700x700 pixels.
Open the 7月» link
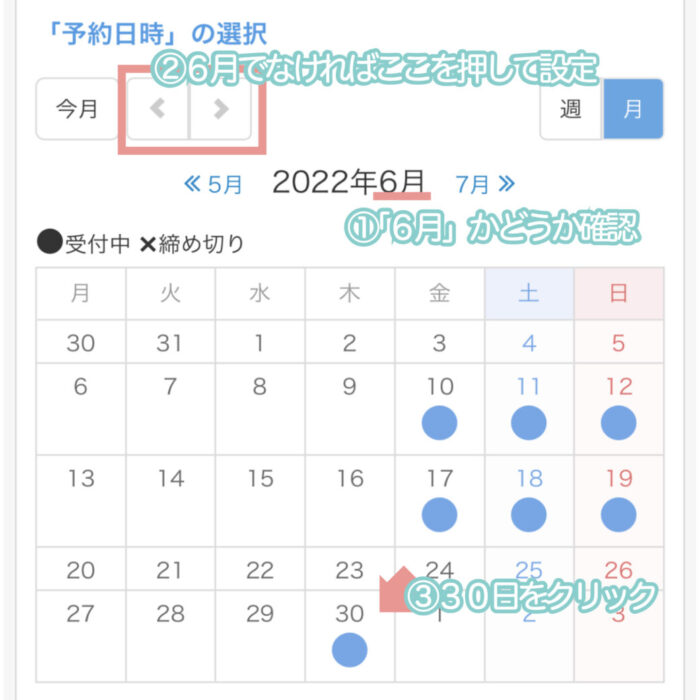485,184
